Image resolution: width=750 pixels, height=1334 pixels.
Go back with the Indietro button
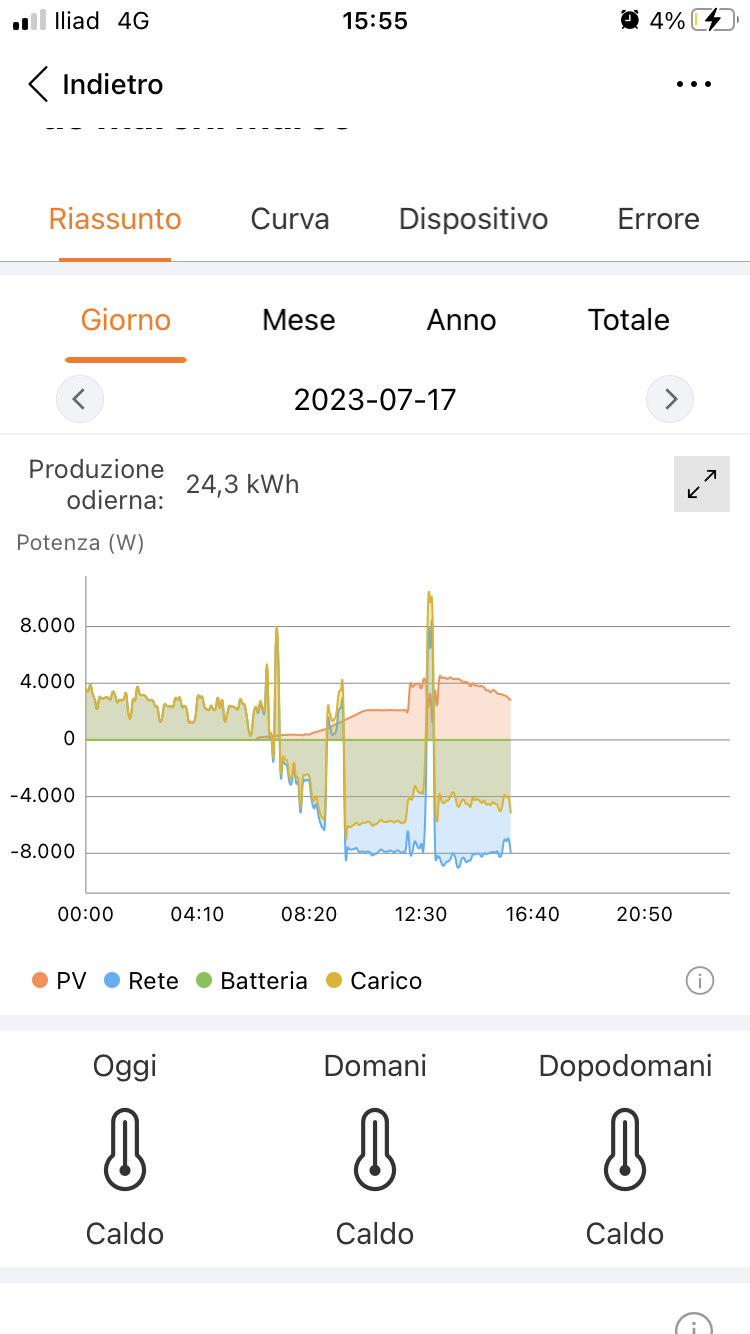tap(96, 85)
